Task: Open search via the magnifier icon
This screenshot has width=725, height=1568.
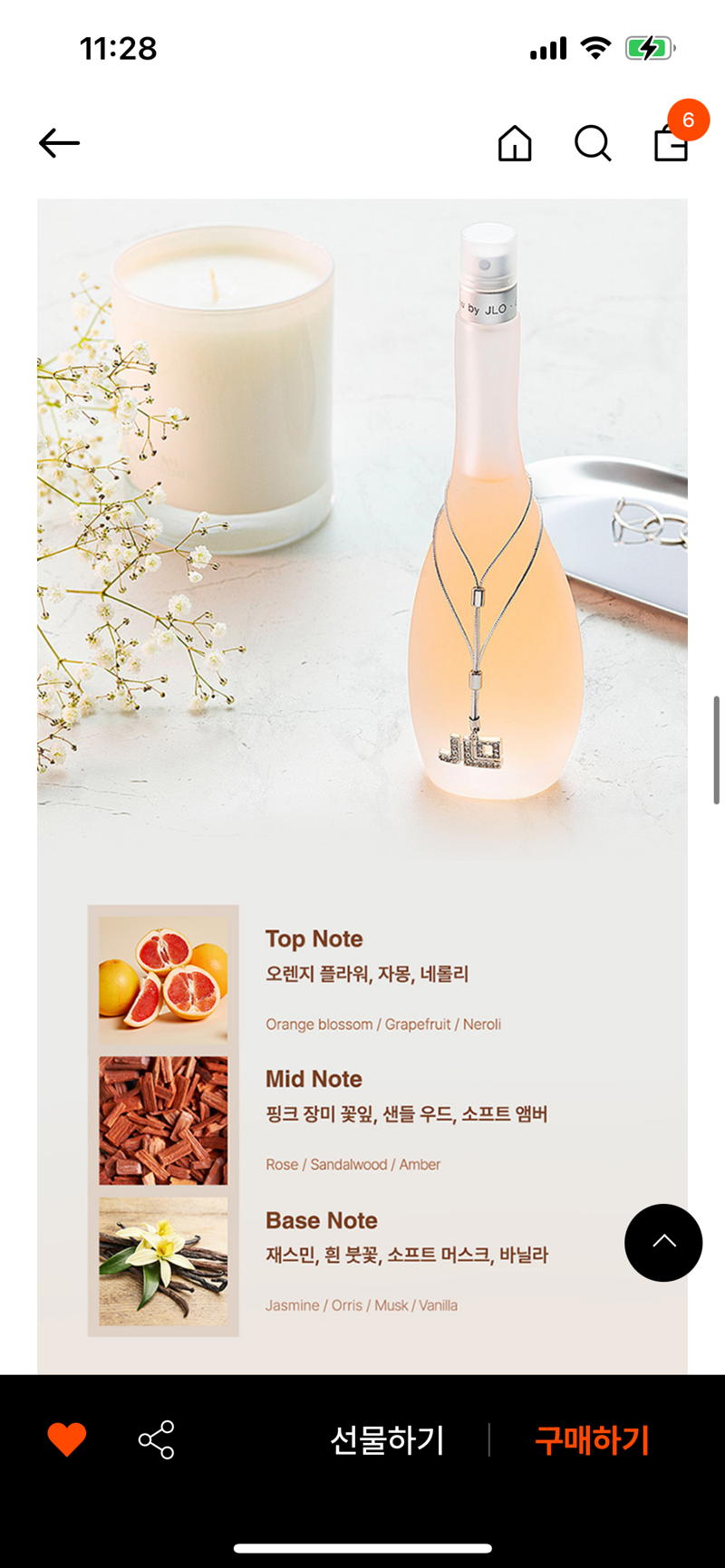Action: pos(593,143)
